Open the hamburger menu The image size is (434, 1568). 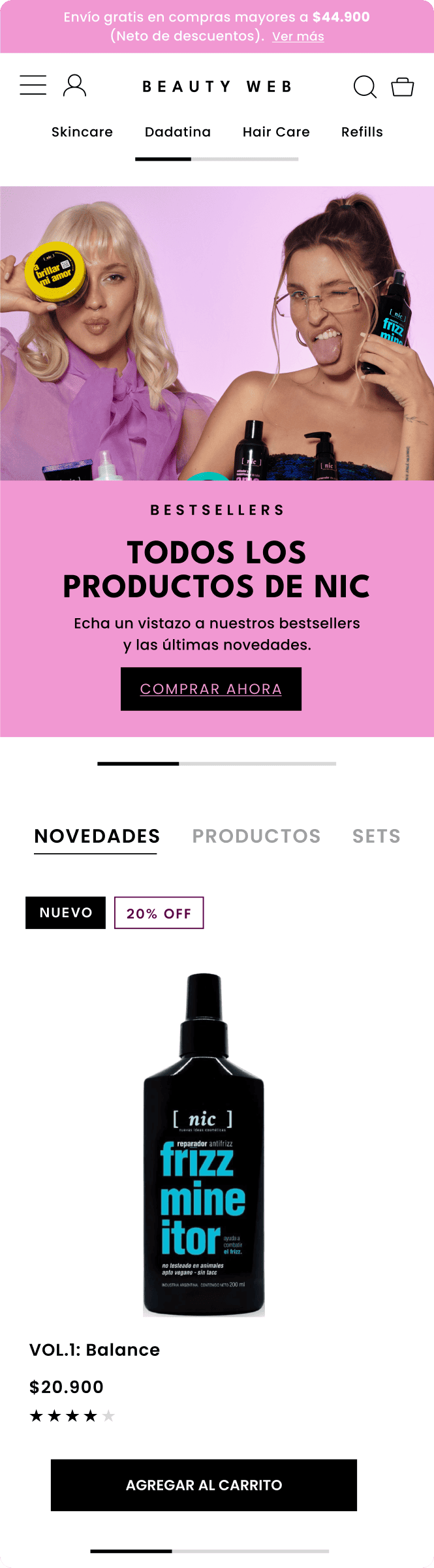[x=33, y=86]
